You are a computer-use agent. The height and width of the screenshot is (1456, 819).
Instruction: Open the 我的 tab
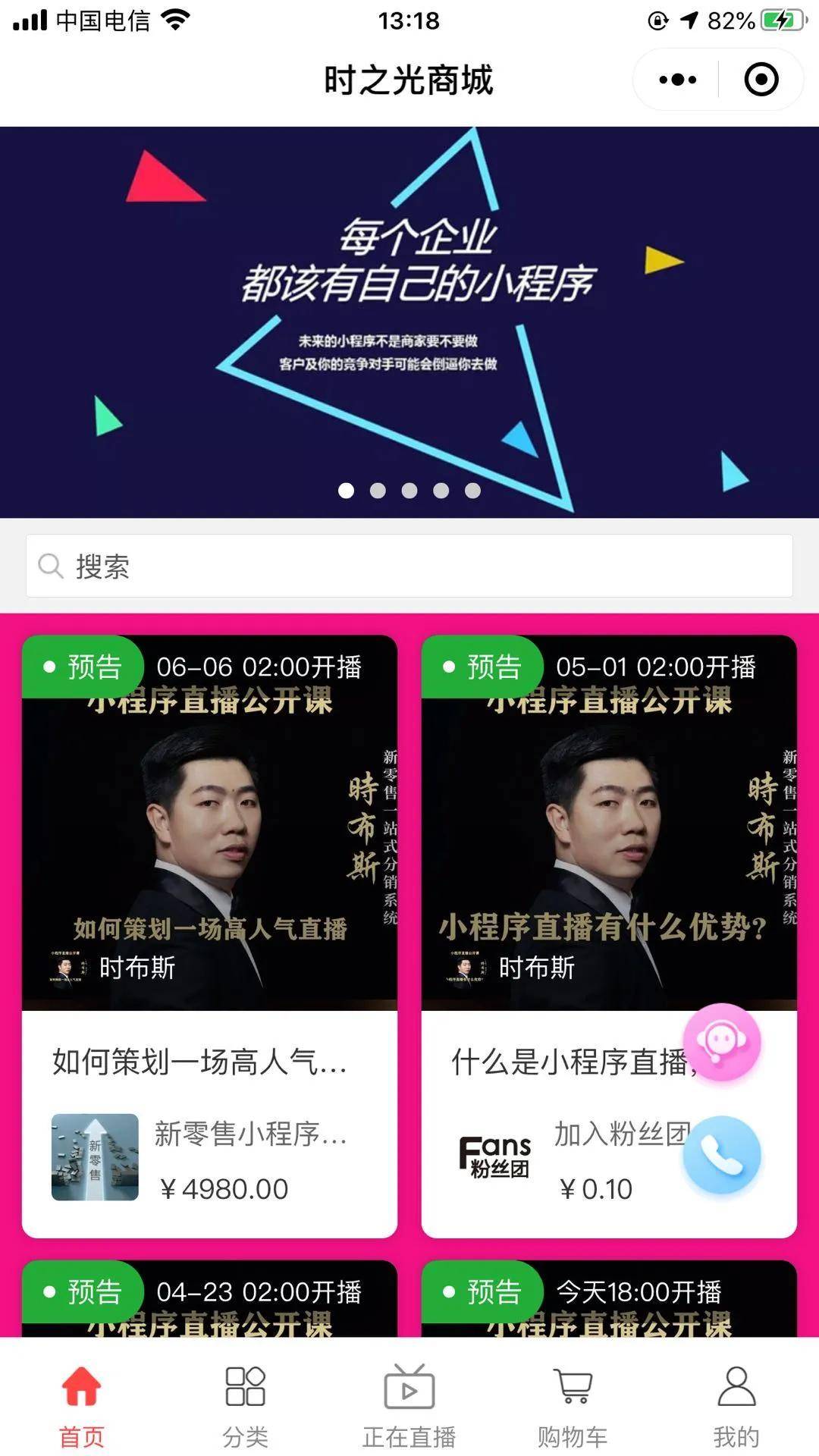[736, 1404]
